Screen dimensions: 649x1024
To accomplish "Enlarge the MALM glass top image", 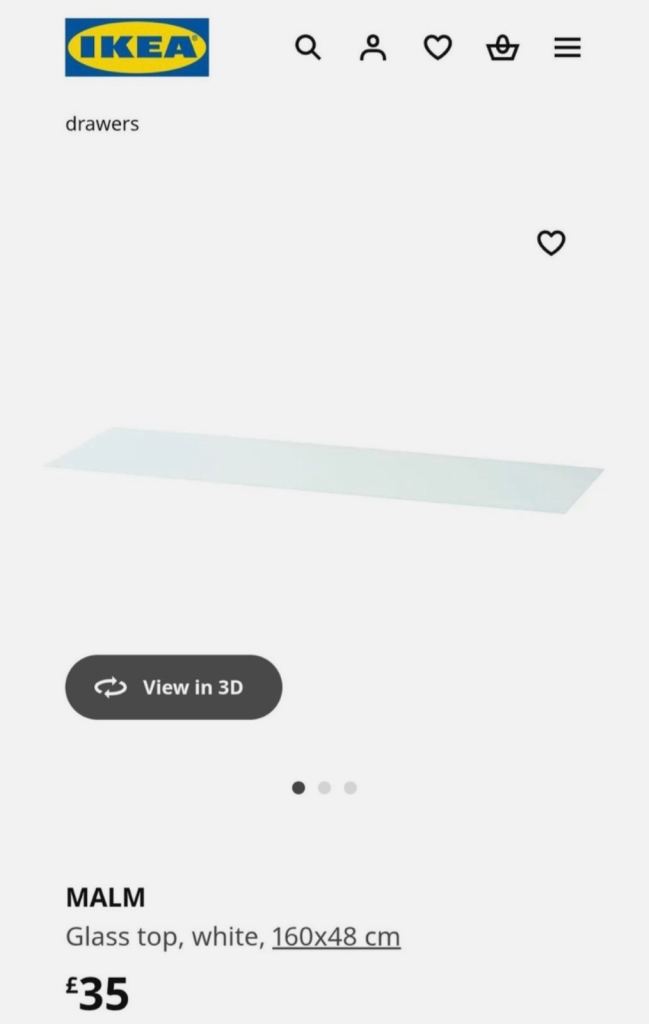I will (324, 468).
